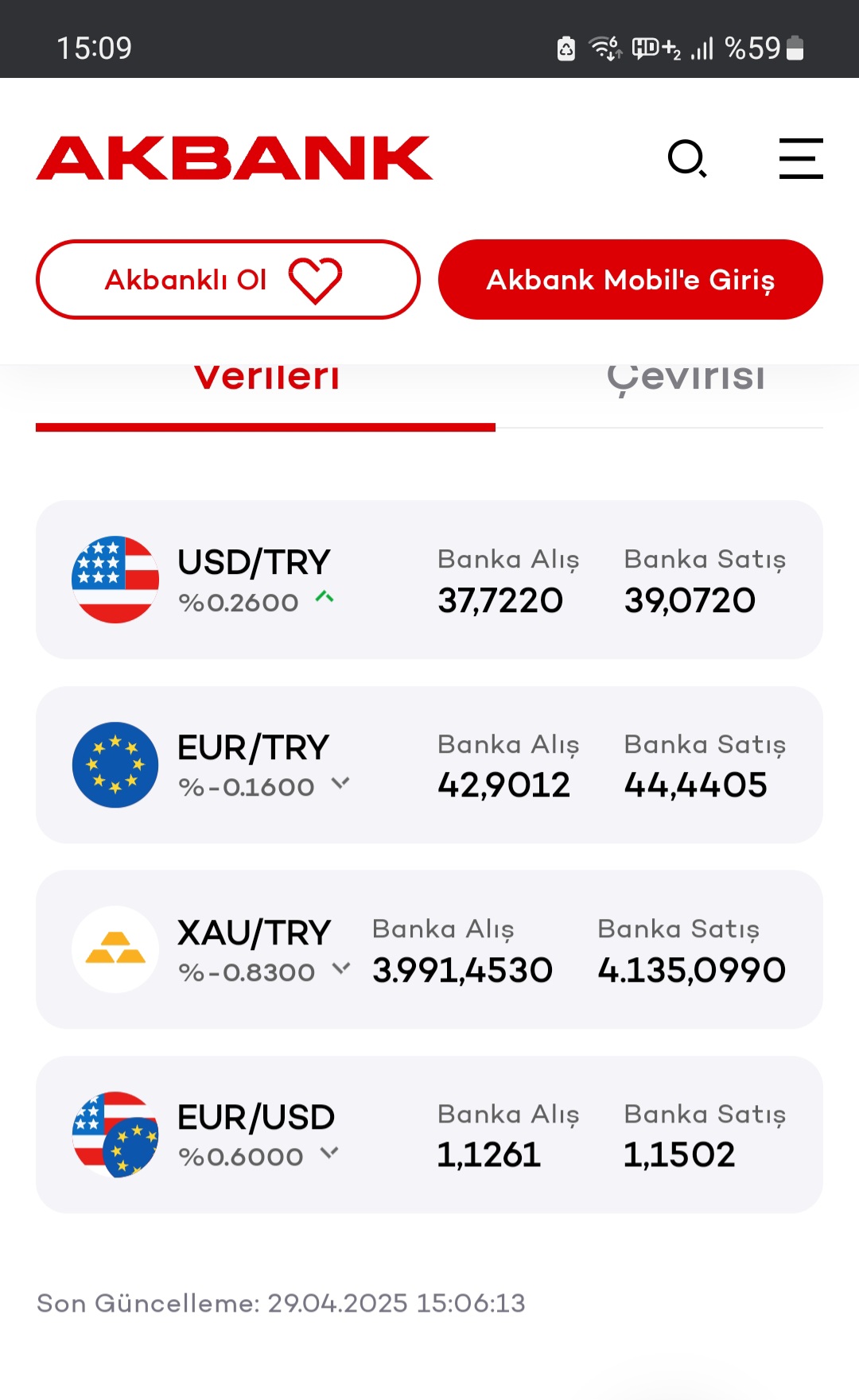
Task: Open the search icon in the header
Action: click(688, 158)
